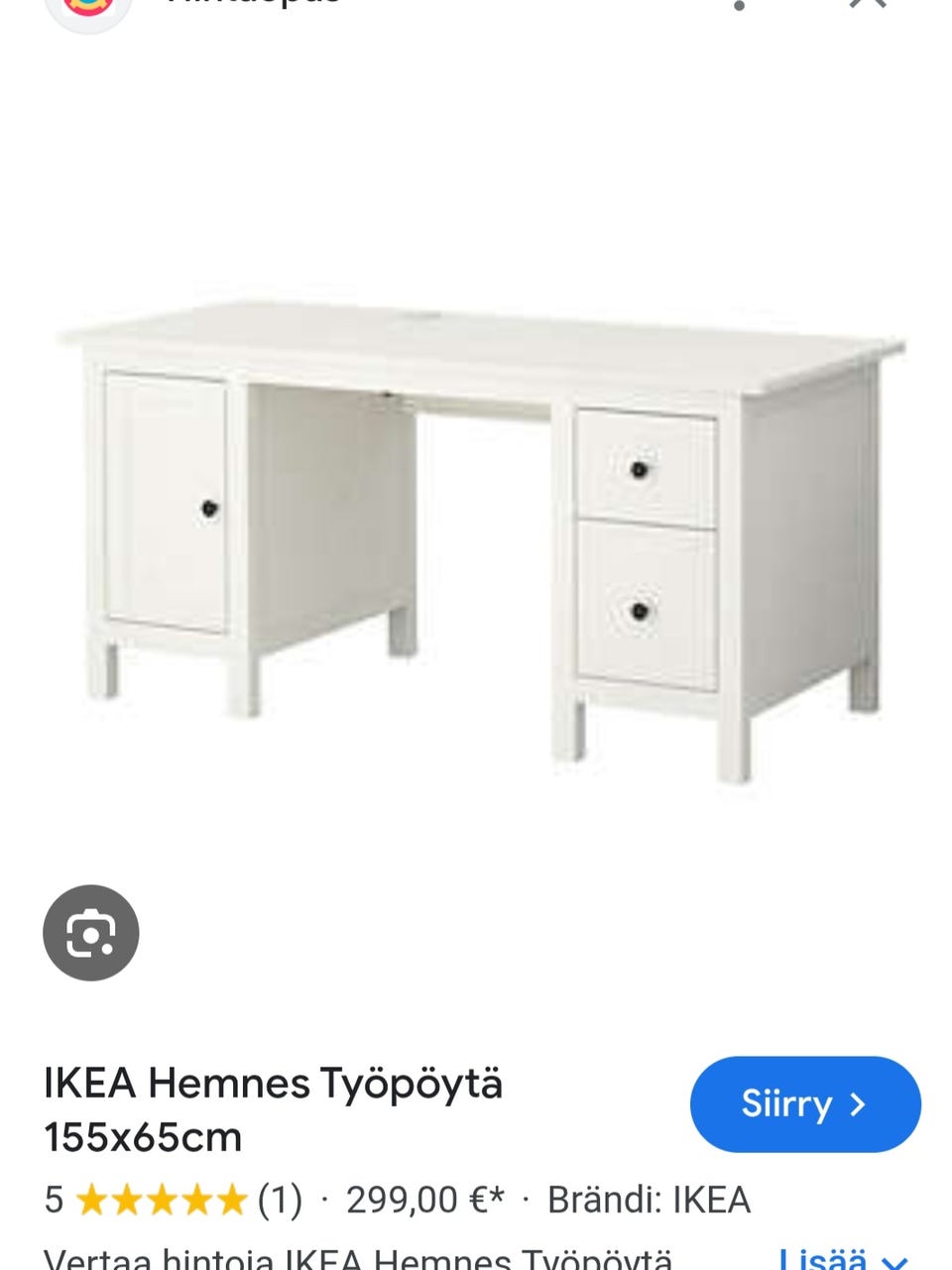Open the IKEA Hemnes Työpöytä title link

[275, 1084]
